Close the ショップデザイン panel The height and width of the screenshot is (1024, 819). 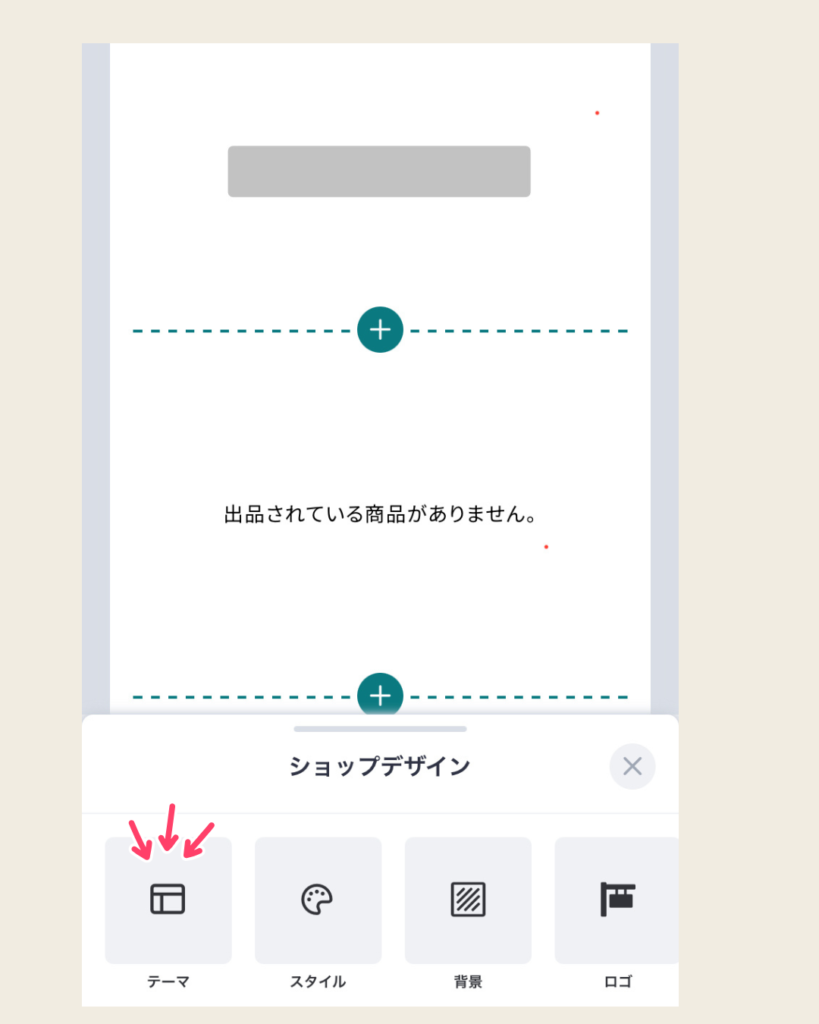pyautogui.click(x=632, y=767)
